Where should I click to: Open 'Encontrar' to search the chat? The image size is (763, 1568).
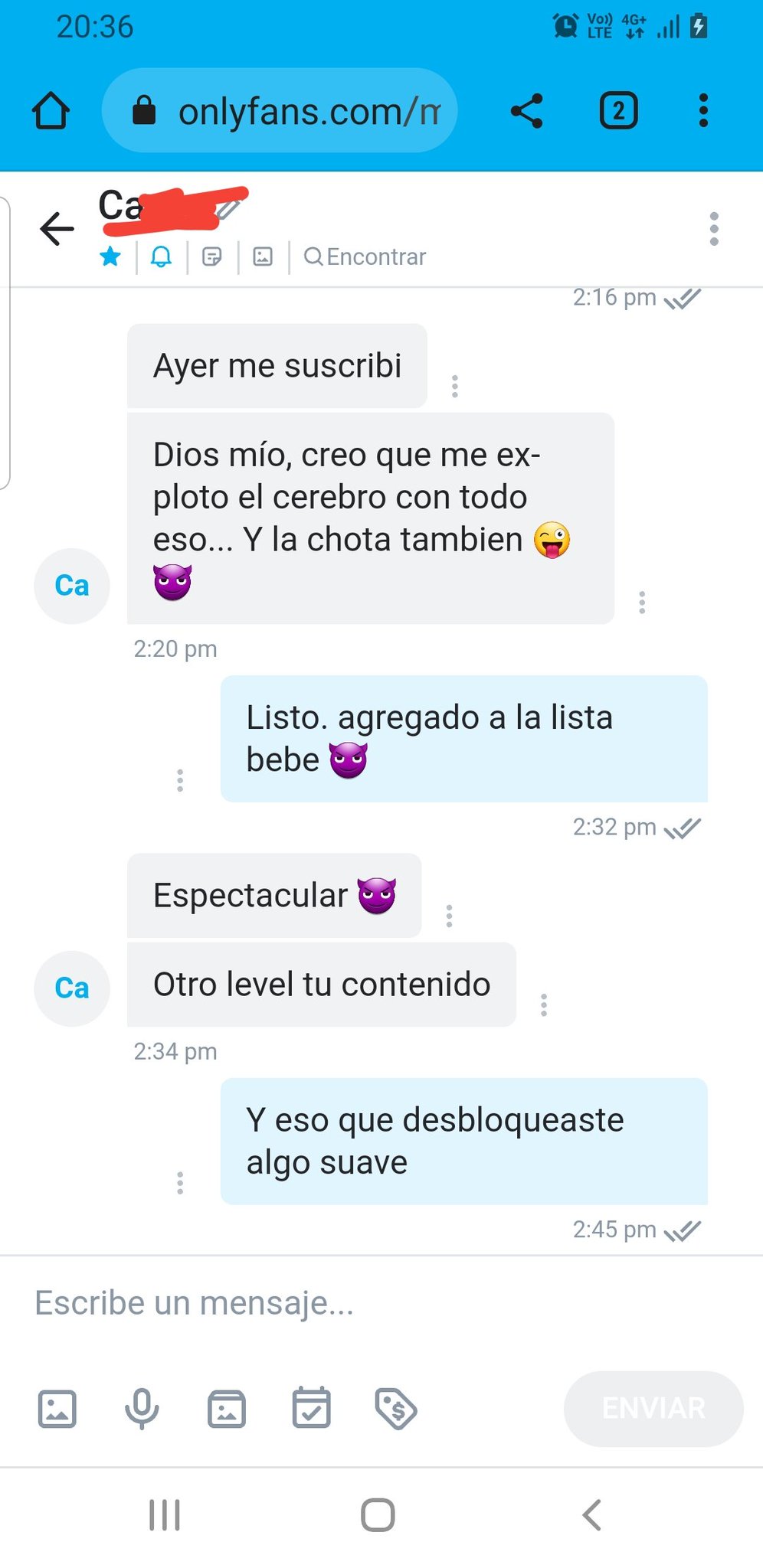pyautogui.click(x=365, y=256)
